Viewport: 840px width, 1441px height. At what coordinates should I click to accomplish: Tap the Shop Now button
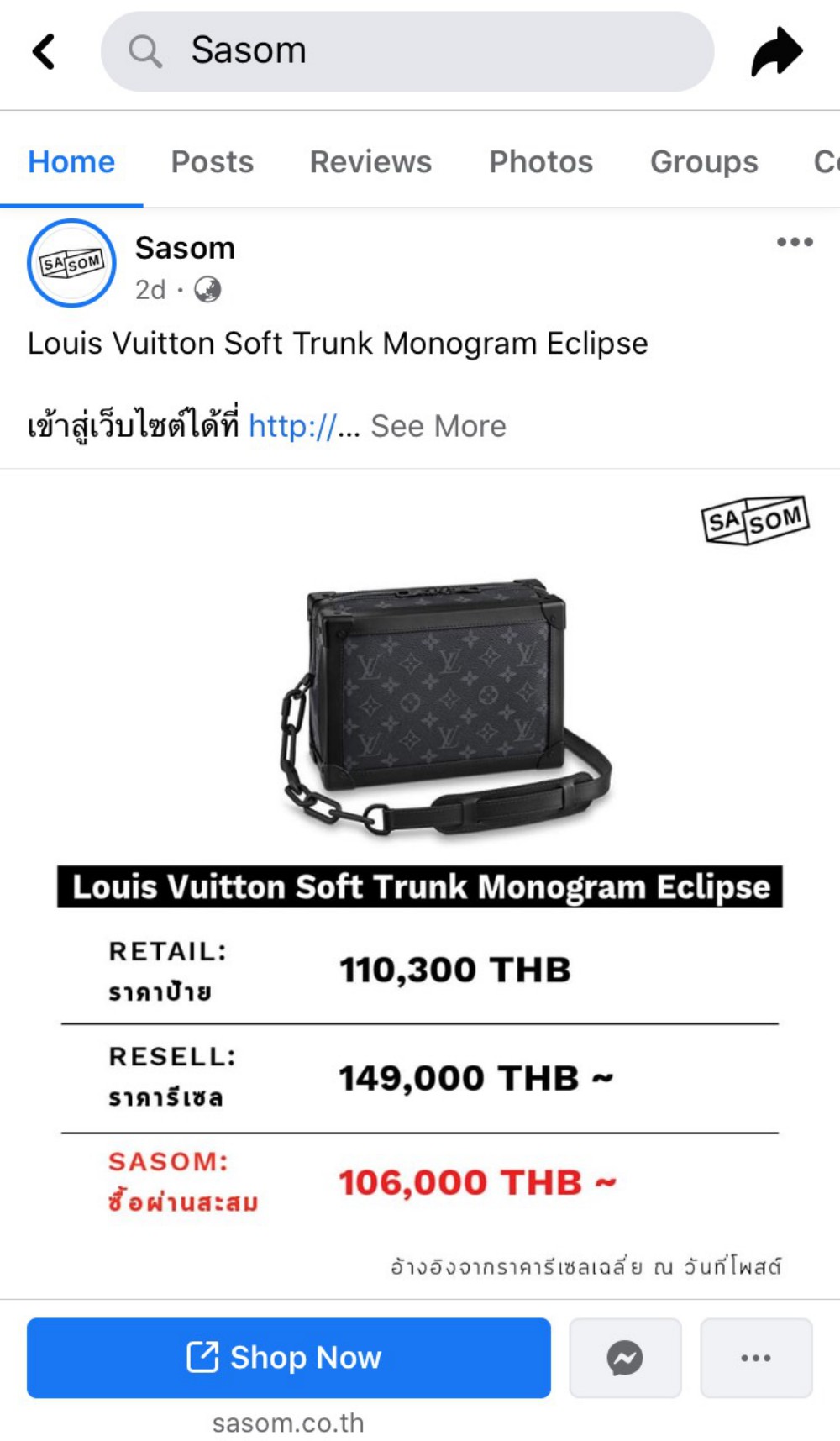click(x=288, y=1357)
